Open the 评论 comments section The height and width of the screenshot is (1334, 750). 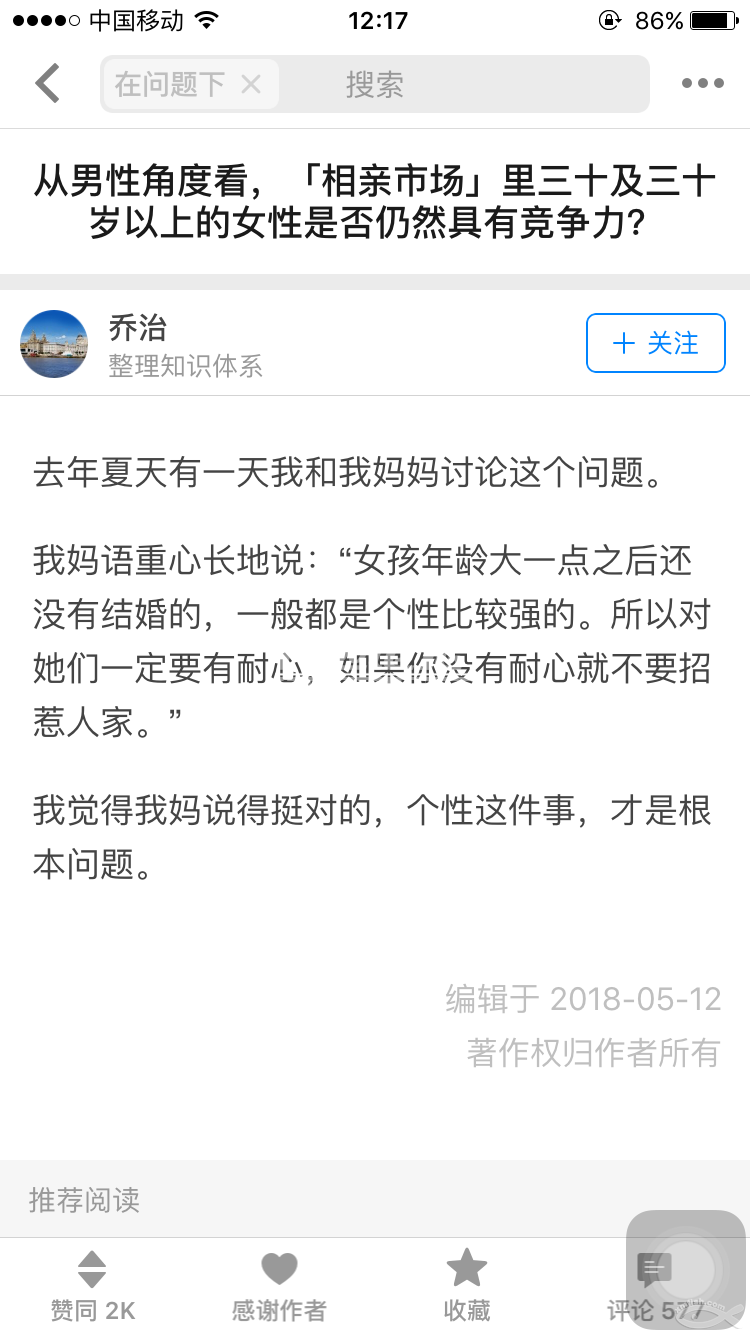pyautogui.click(x=655, y=1285)
